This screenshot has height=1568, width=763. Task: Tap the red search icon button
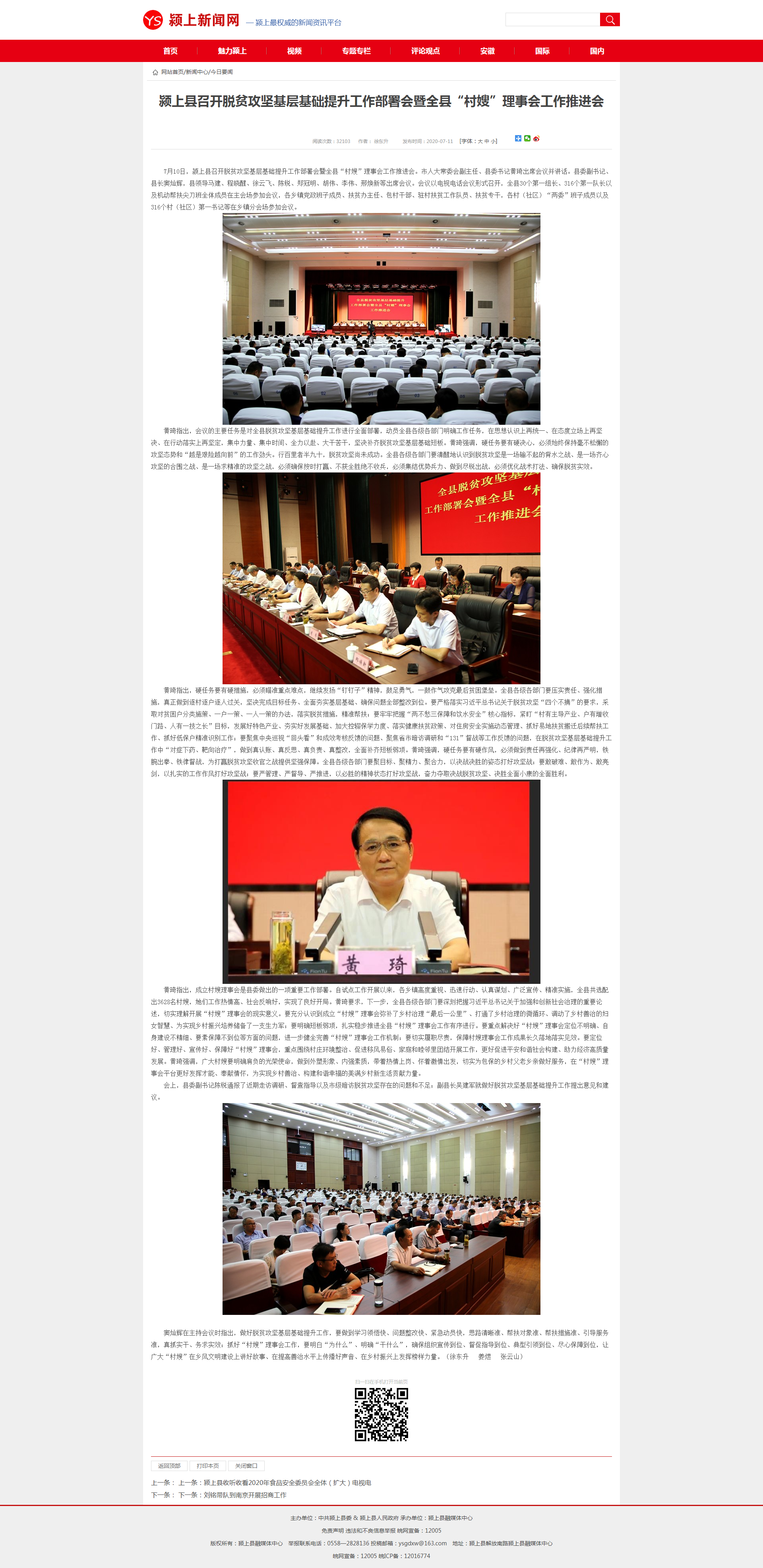(610, 19)
